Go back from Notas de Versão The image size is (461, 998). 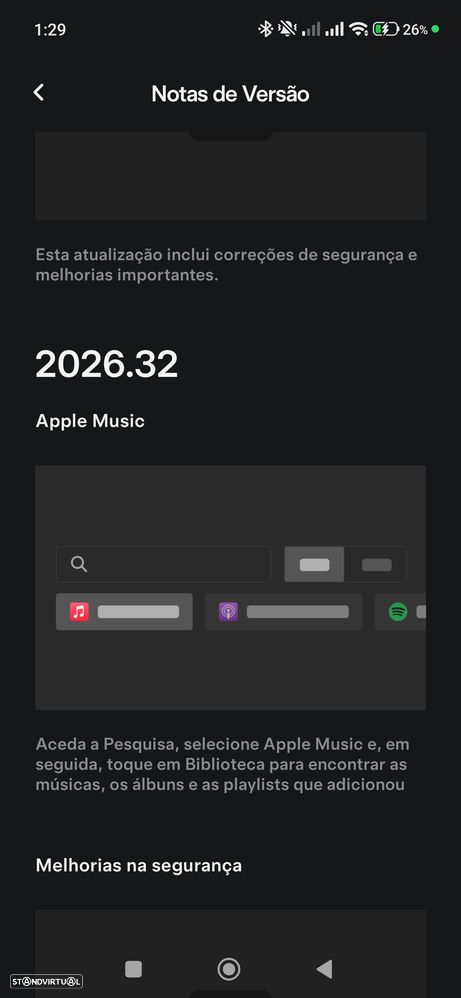pos(39,93)
